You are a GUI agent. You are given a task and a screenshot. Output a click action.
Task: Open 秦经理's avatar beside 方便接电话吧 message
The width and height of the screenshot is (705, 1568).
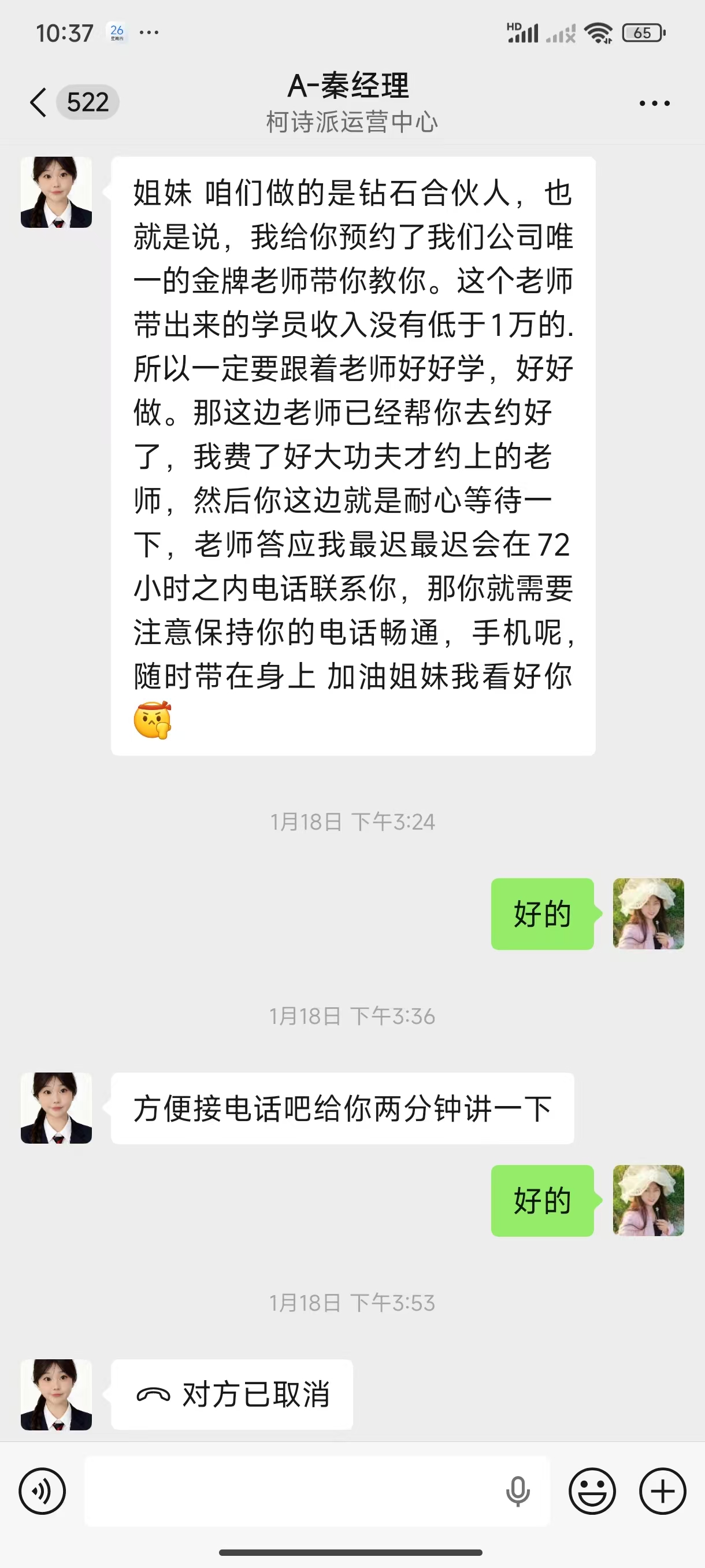pyautogui.click(x=57, y=1108)
